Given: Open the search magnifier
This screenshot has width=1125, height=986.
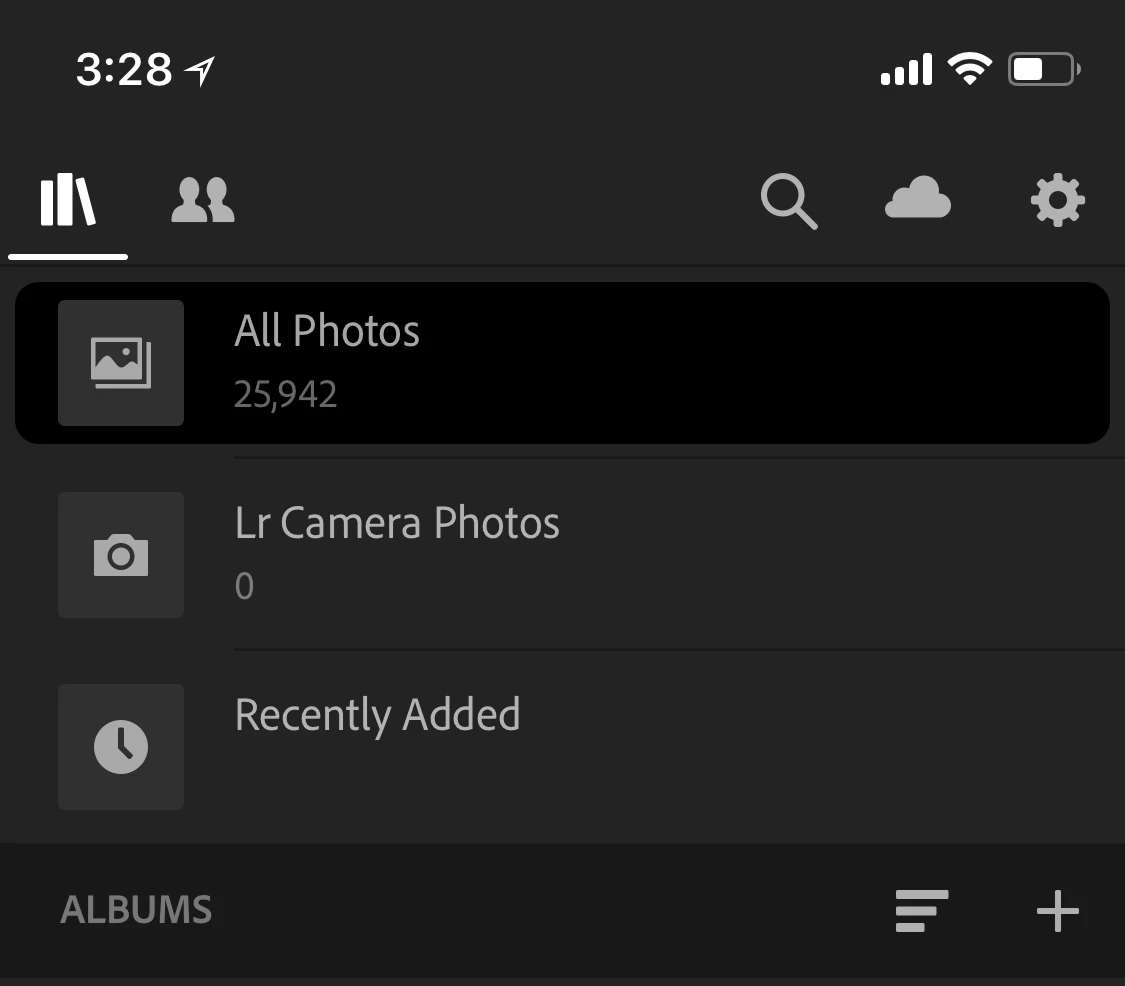Looking at the screenshot, I should pos(788,202).
